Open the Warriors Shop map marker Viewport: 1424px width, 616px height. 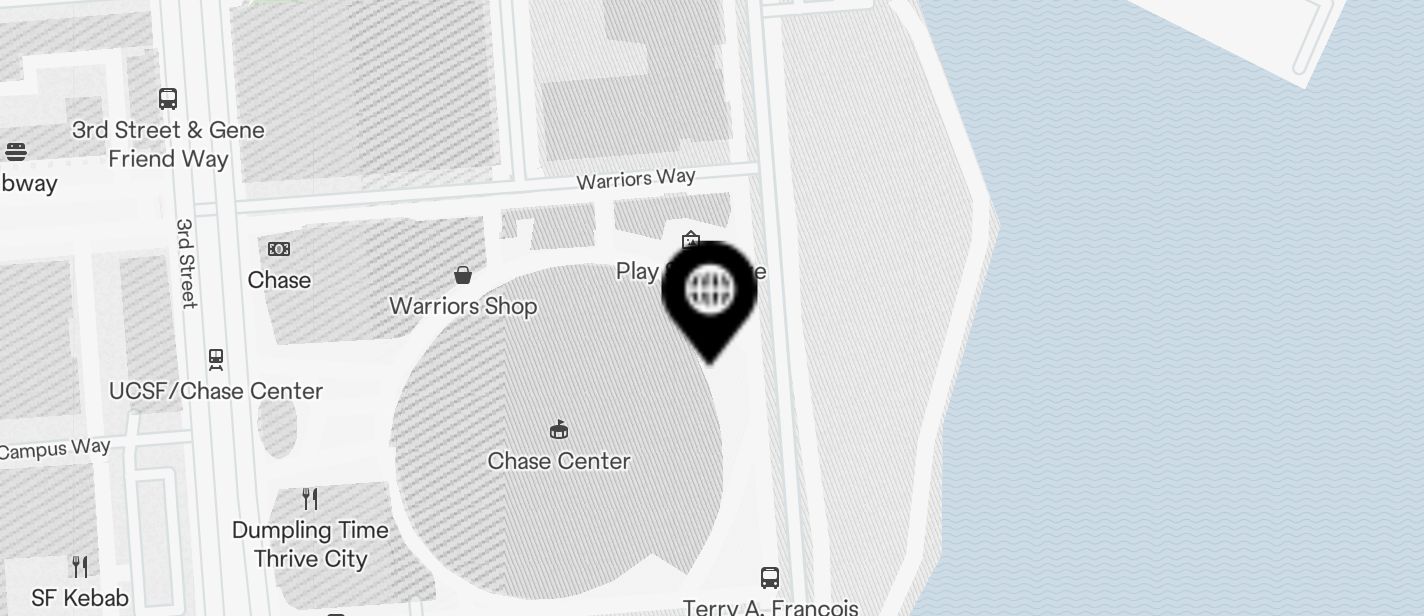pyautogui.click(x=463, y=275)
